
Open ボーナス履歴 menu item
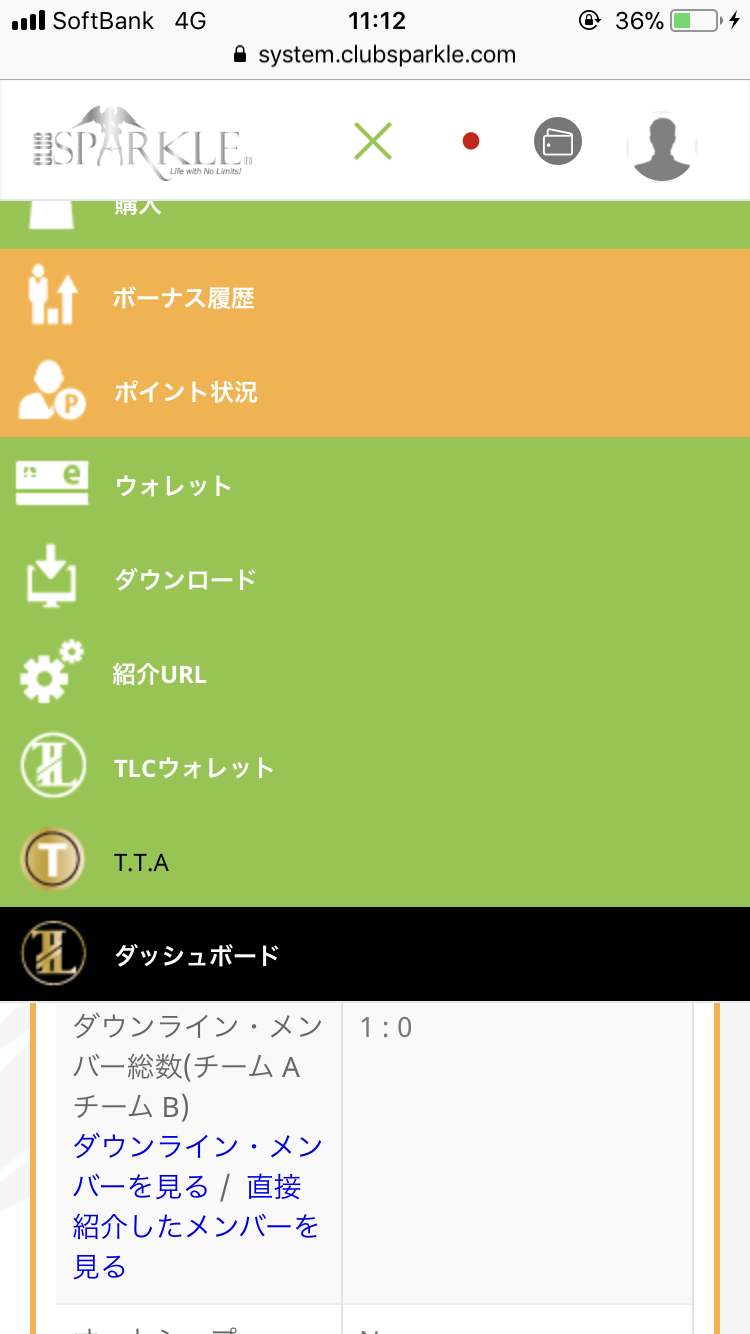point(184,297)
